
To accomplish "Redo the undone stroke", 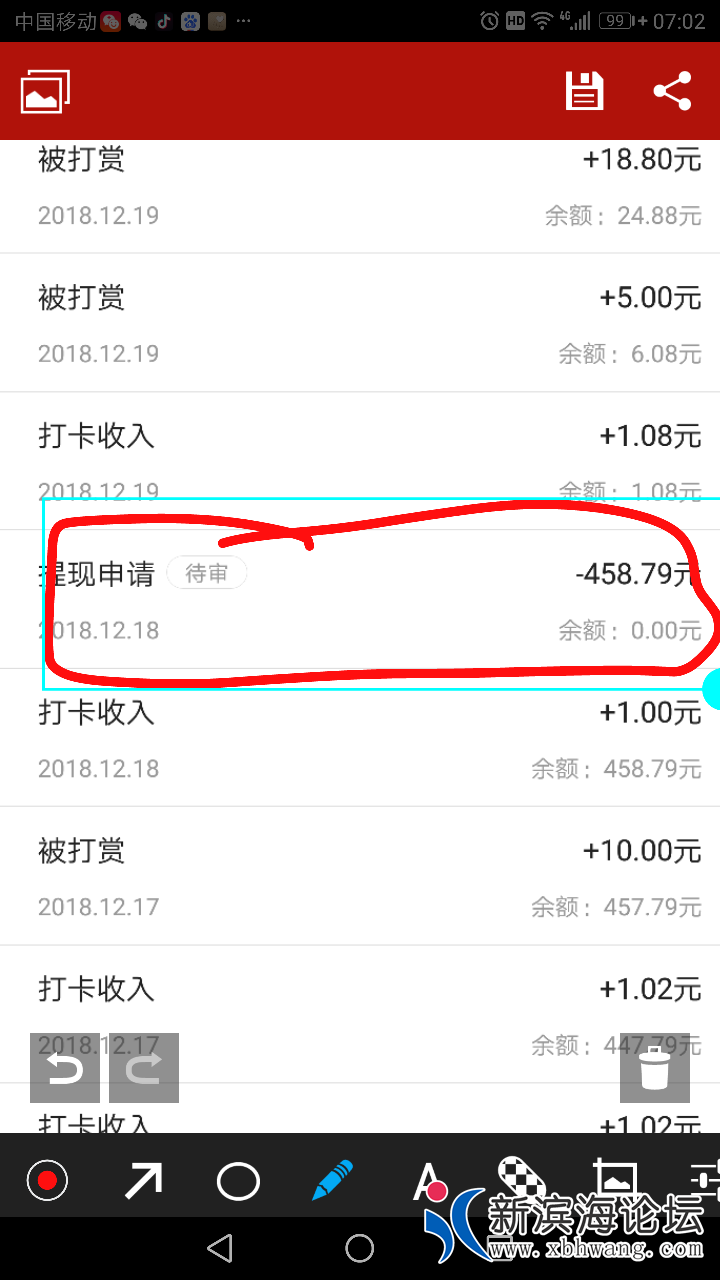I will (144, 1068).
